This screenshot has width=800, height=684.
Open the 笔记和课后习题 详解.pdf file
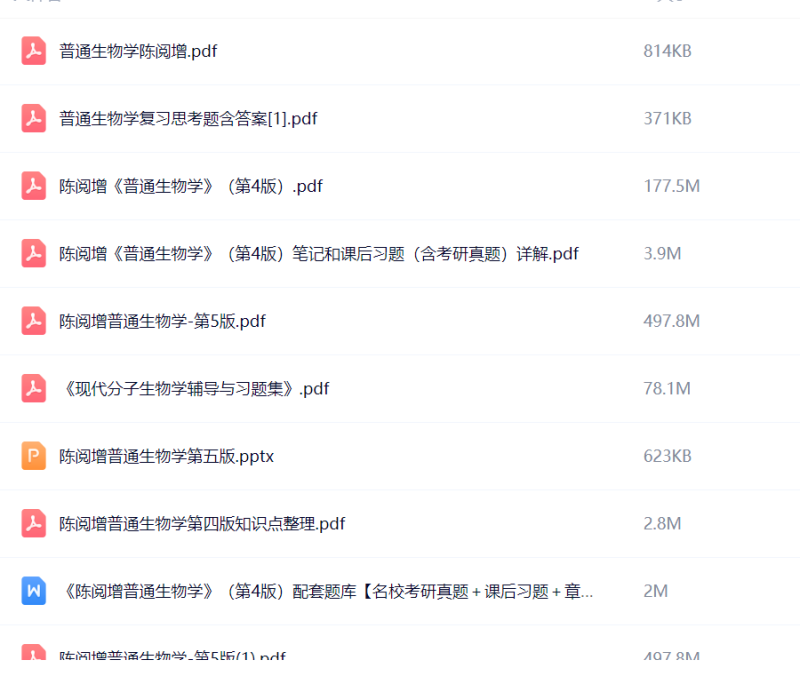tap(318, 254)
